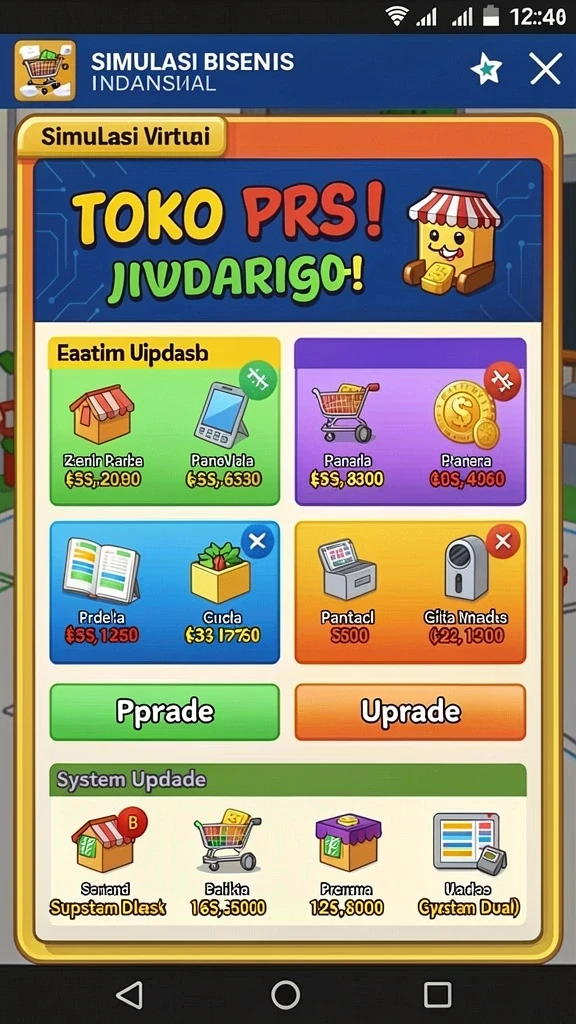Screen dimensions: 576x1024
Task: Go back with the system back button
Action: (129, 995)
